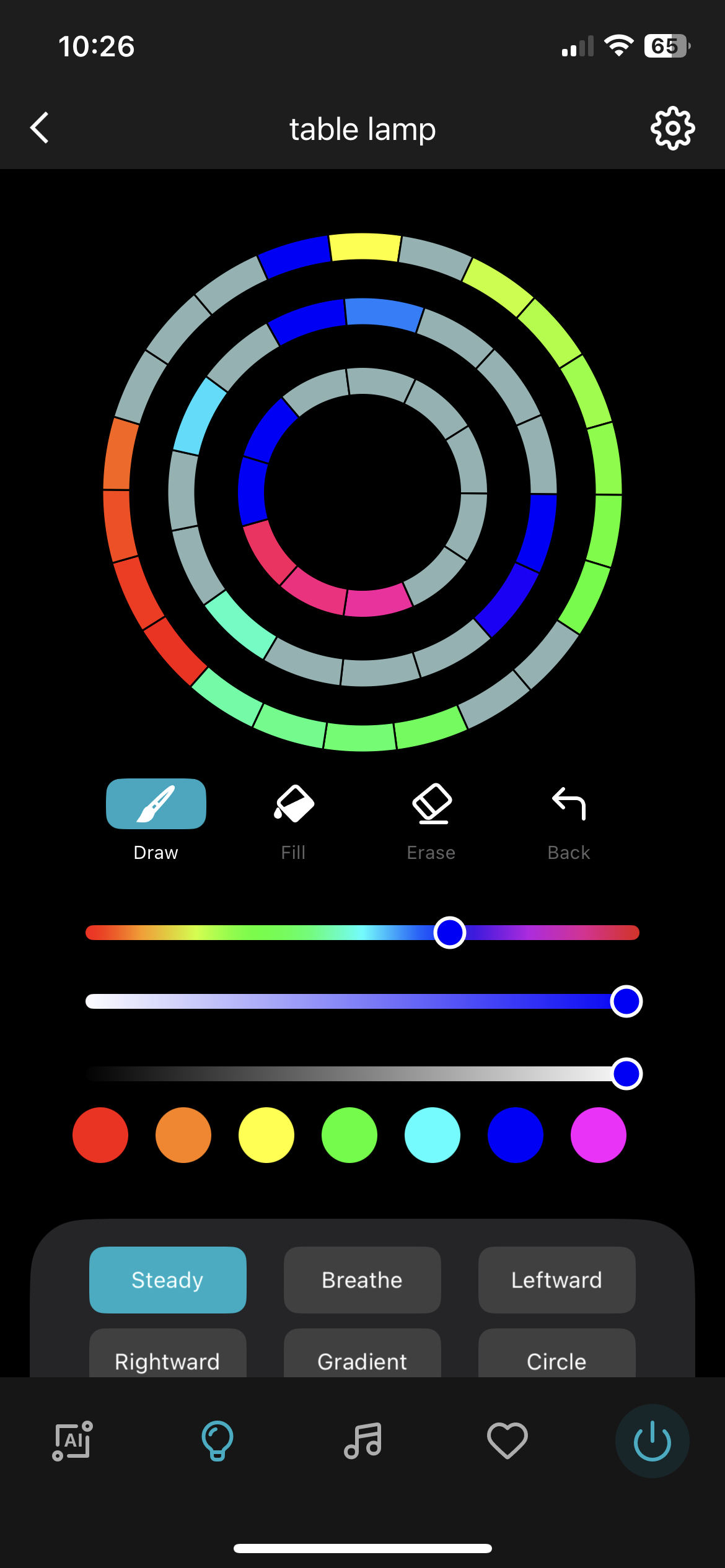The image size is (725, 1568).
Task: Pick the orange color swatch
Action: (183, 1135)
